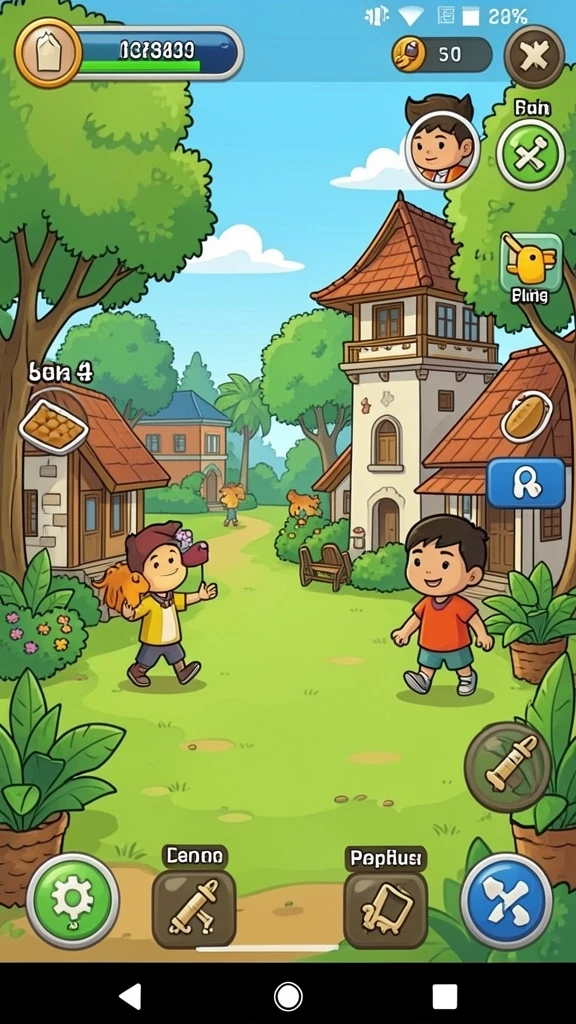Go back using the system back button
The image size is (576, 1024).
coord(130,997)
